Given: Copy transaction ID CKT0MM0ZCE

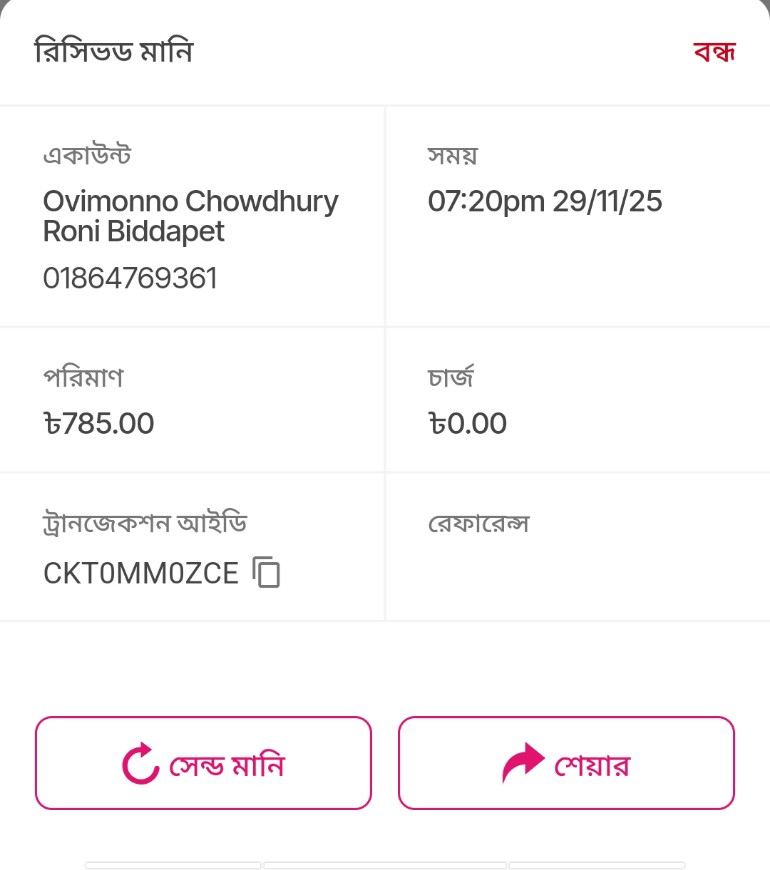Looking at the screenshot, I should [x=266, y=572].
